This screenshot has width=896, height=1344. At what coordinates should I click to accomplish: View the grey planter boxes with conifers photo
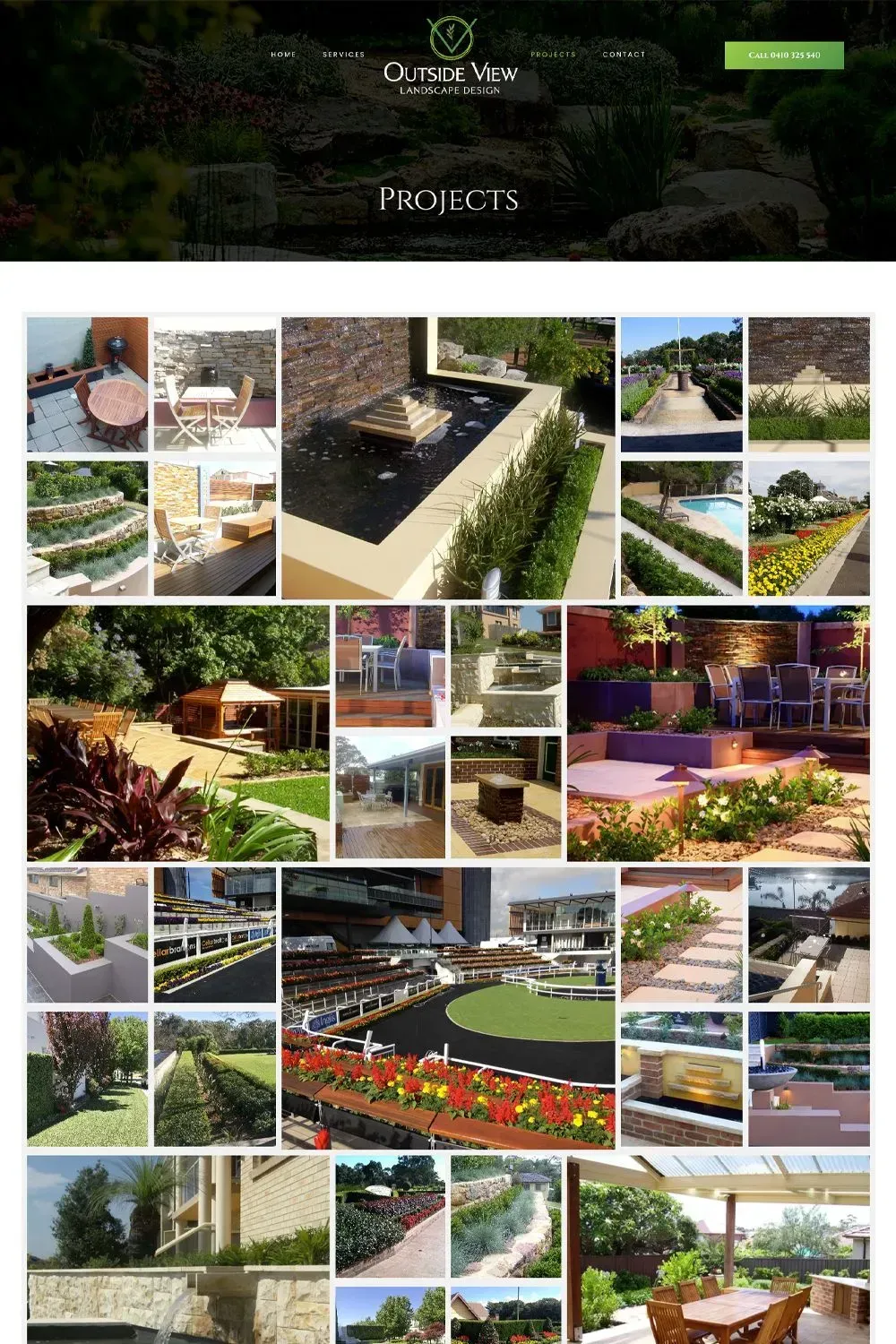87,935
